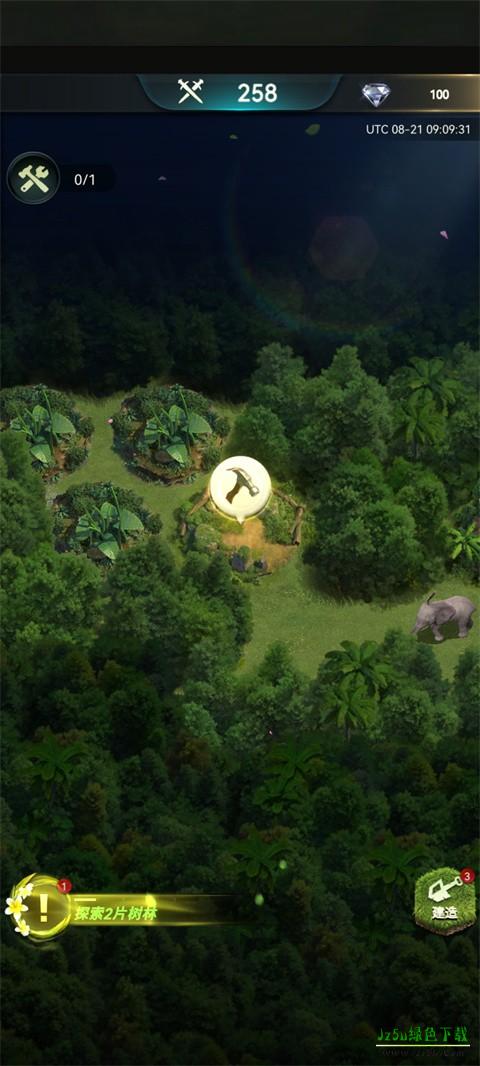The width and height of the screenshot is (480, 1066).
Task: Tap the hammer build bubble
Action: (240, 487)
